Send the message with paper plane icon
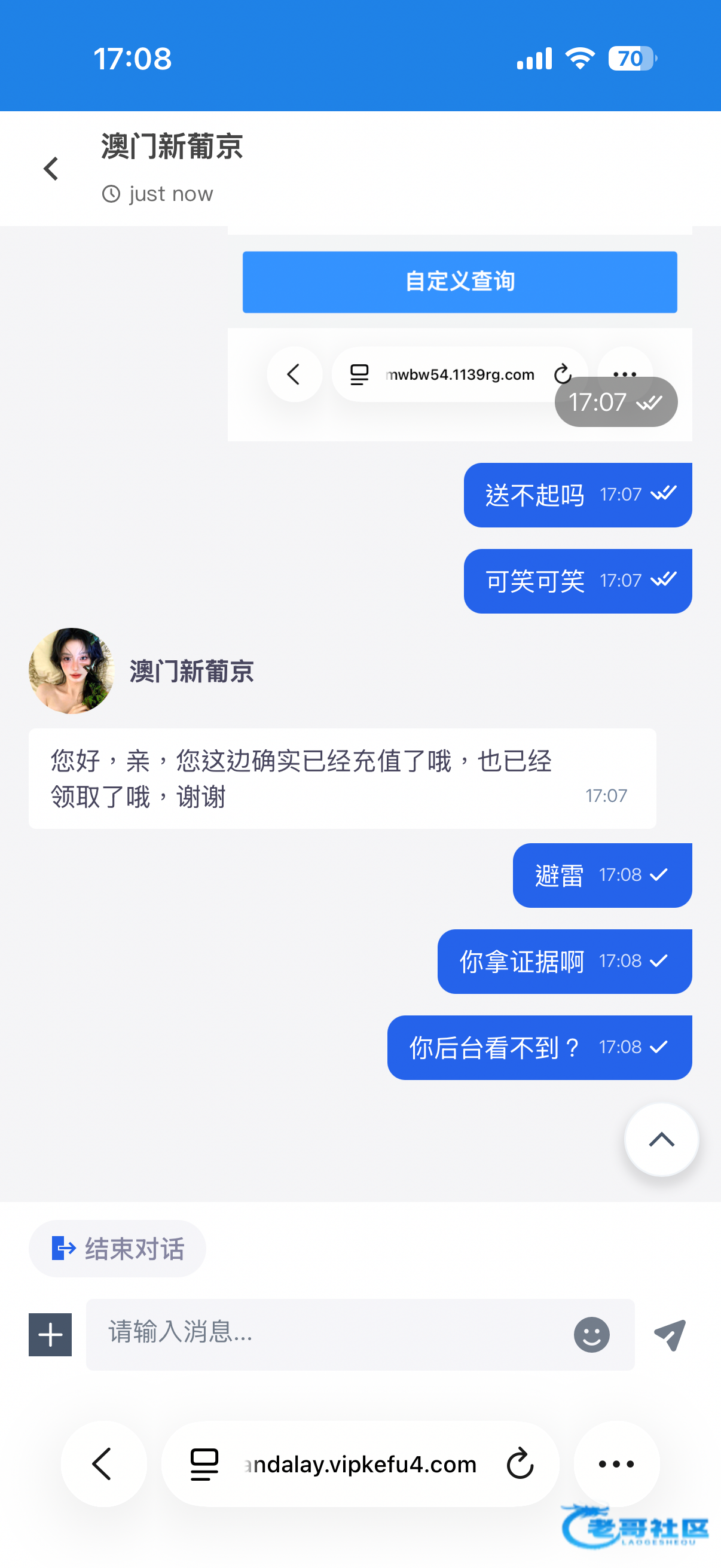This screenshot has width=721, height=1568. pos(670,1335)
